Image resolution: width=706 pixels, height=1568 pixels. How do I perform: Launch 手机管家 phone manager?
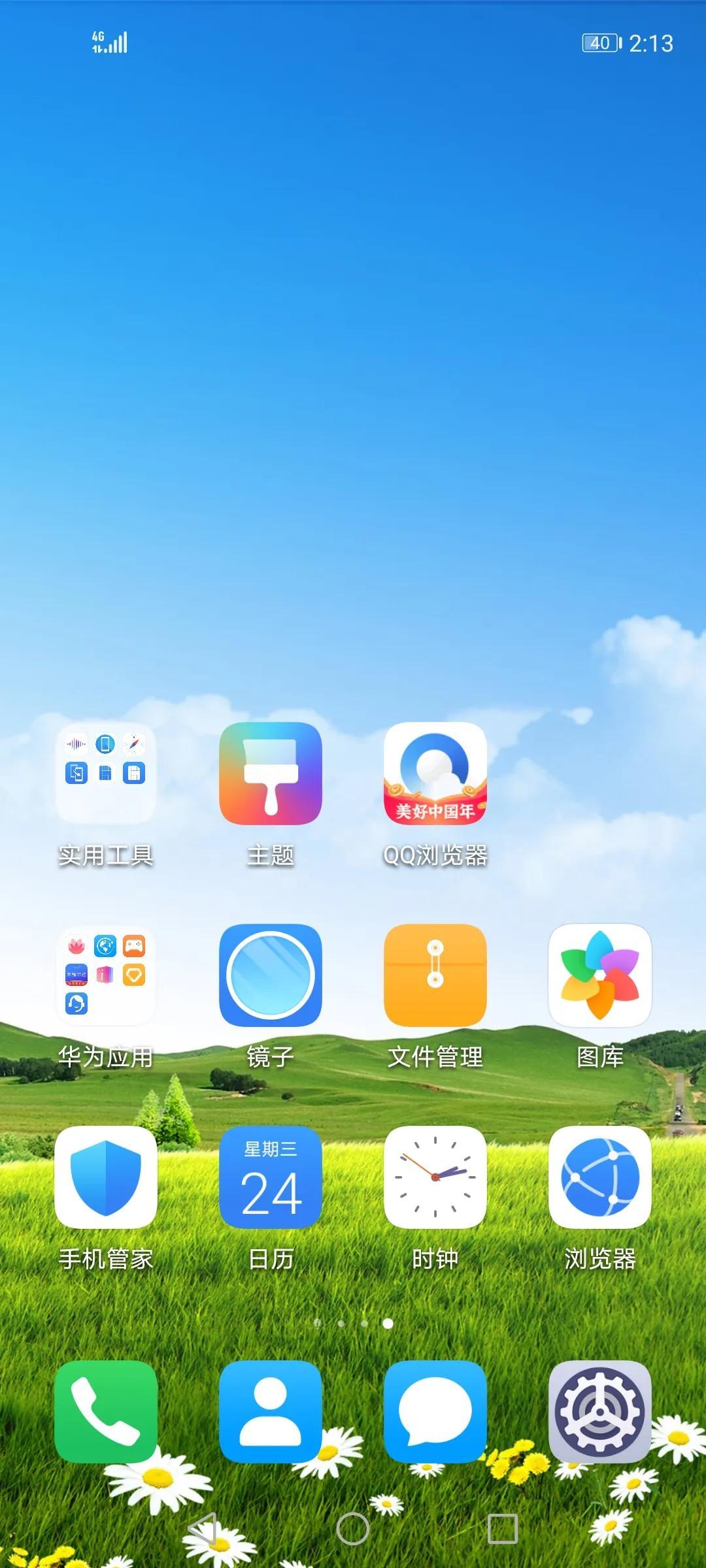(106, 1177)
